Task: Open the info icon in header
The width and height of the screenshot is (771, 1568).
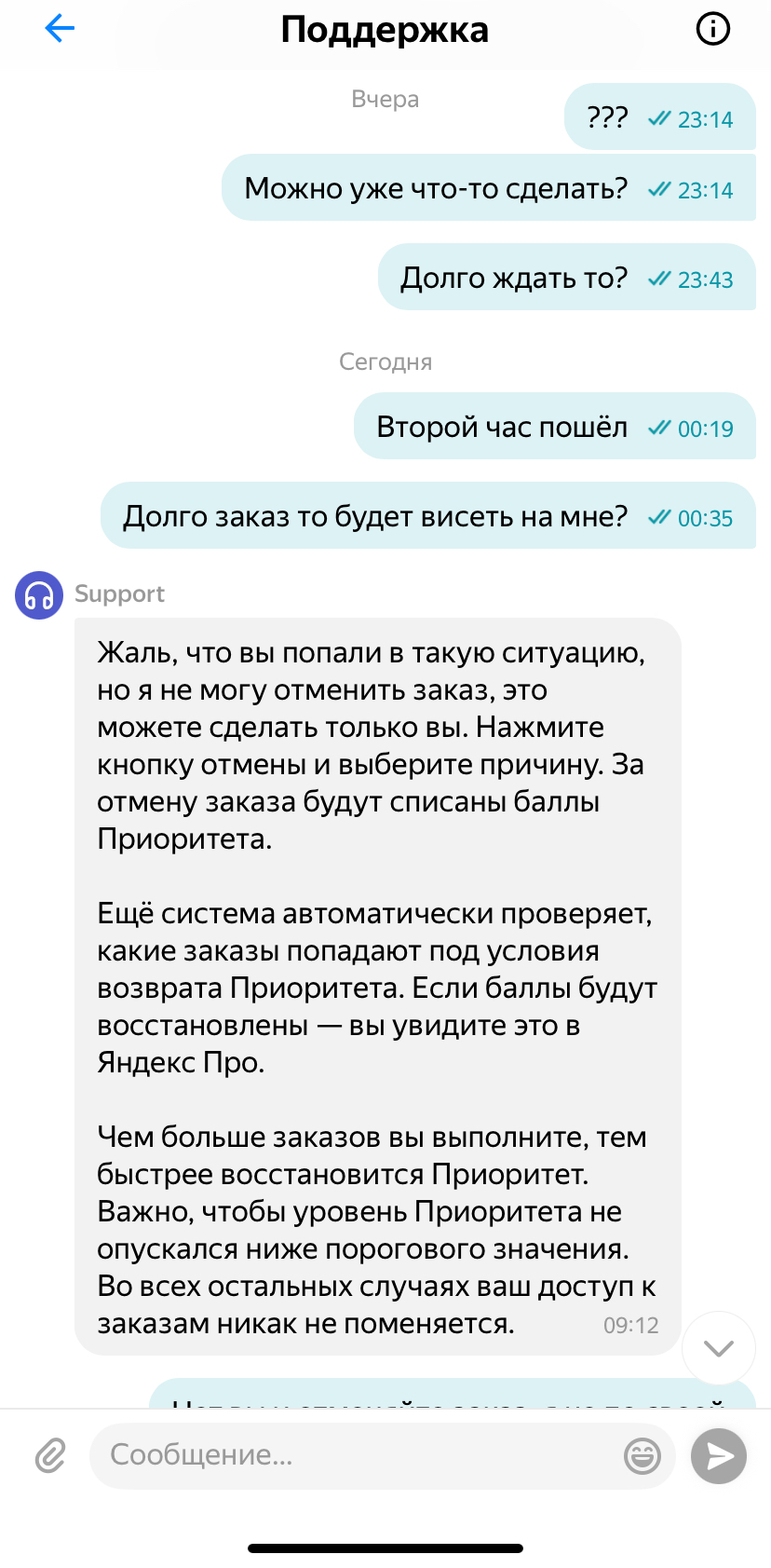Action: (712, 29)
